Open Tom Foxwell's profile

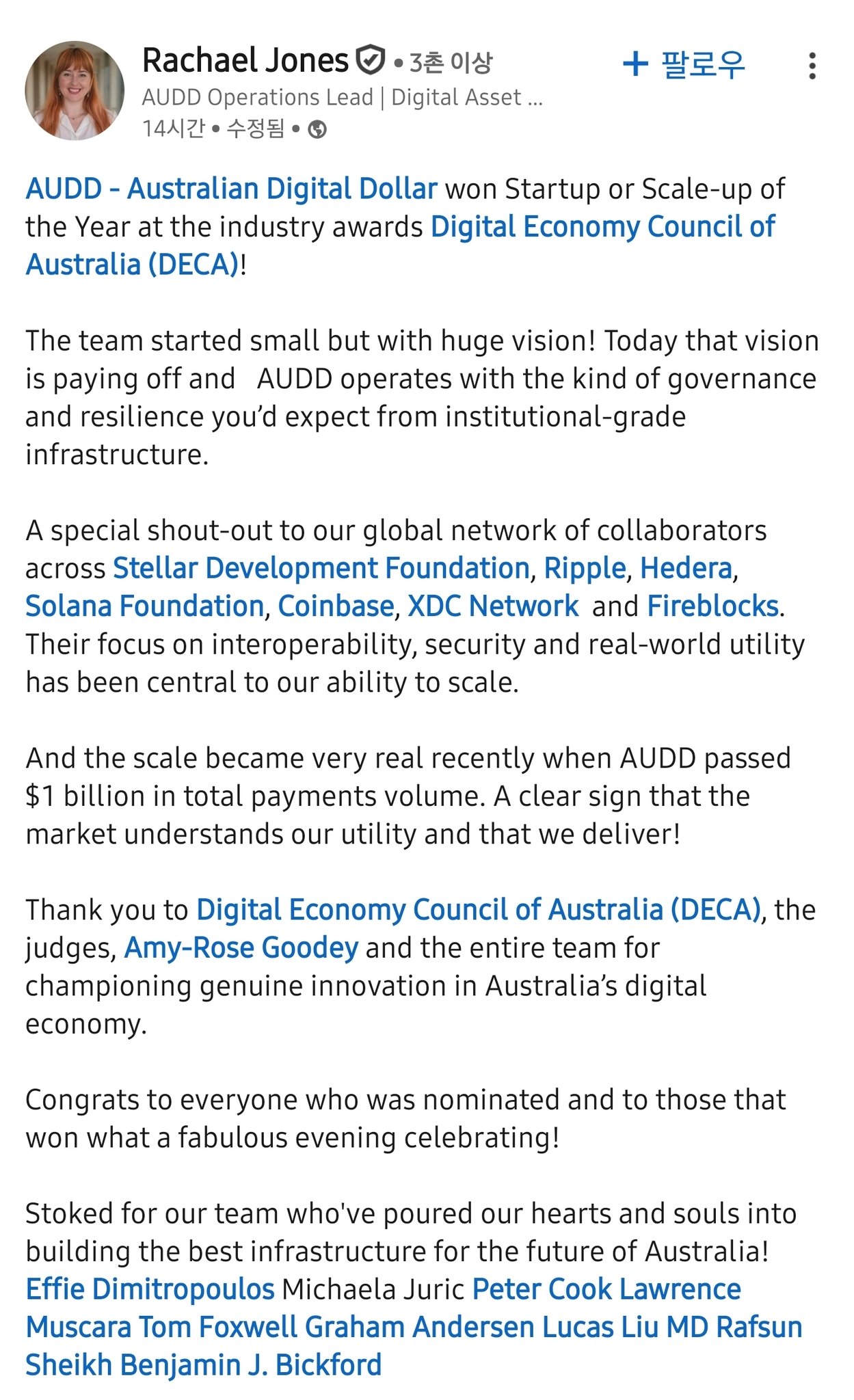pos(217,1328)
